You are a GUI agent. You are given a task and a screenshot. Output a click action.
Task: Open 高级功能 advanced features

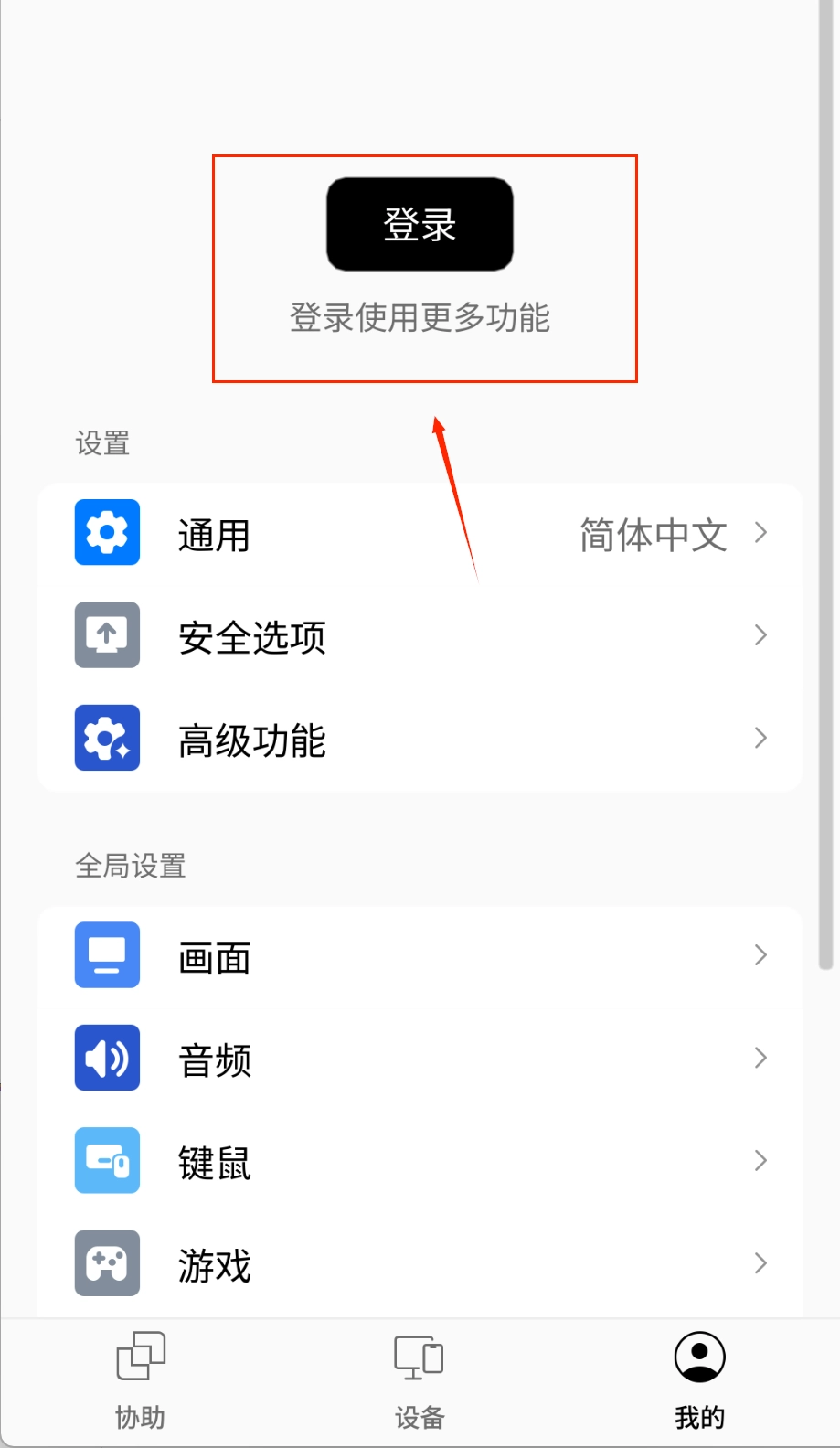coord(420,739)
